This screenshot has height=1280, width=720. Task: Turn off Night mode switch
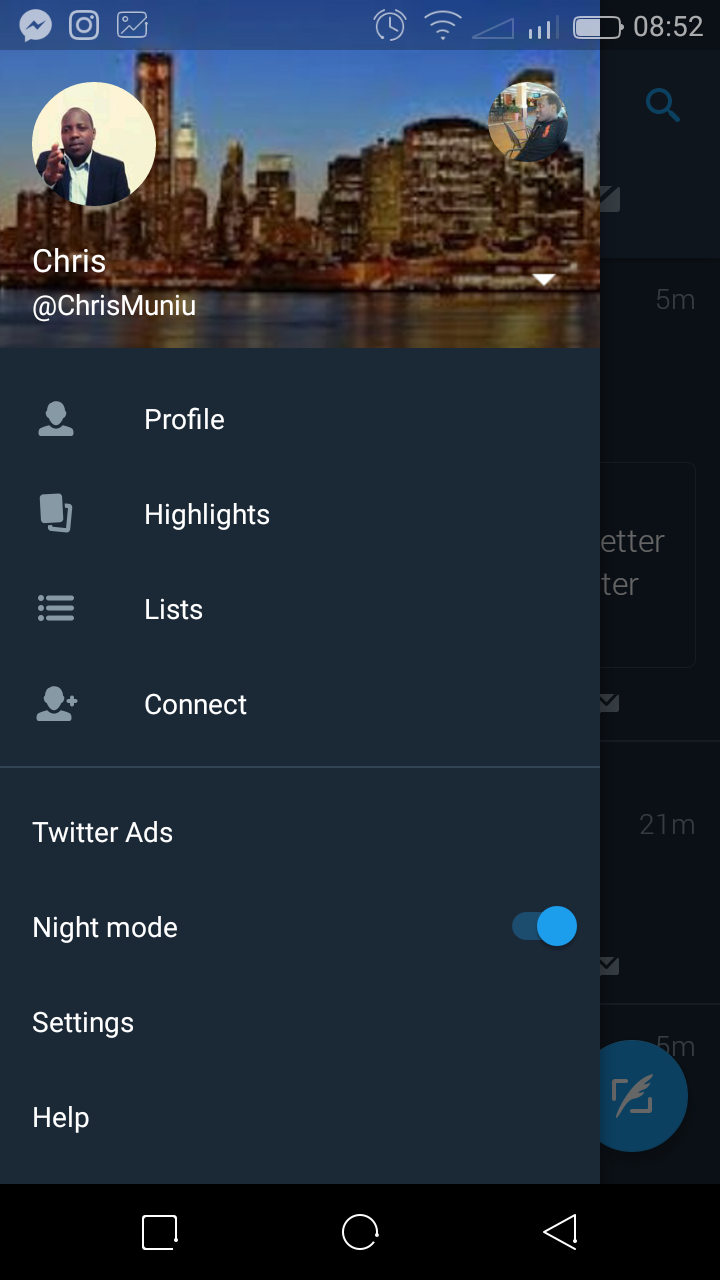[545, 926]
